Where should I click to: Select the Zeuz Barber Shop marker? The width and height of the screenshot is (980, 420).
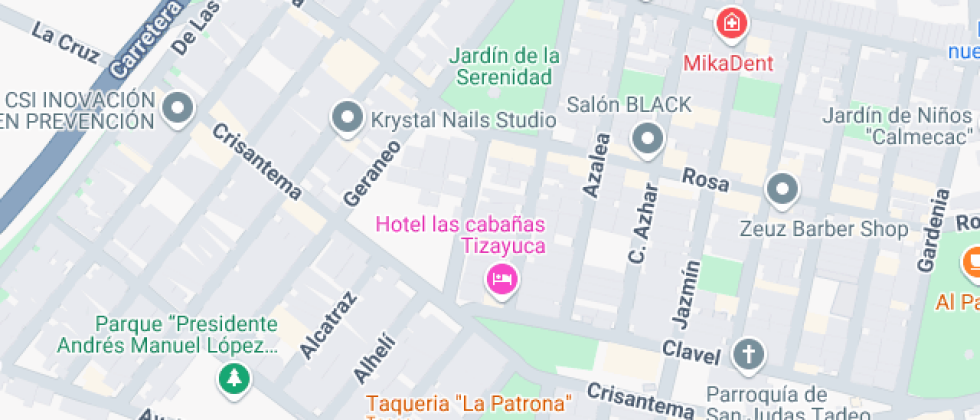coord(781,189)
